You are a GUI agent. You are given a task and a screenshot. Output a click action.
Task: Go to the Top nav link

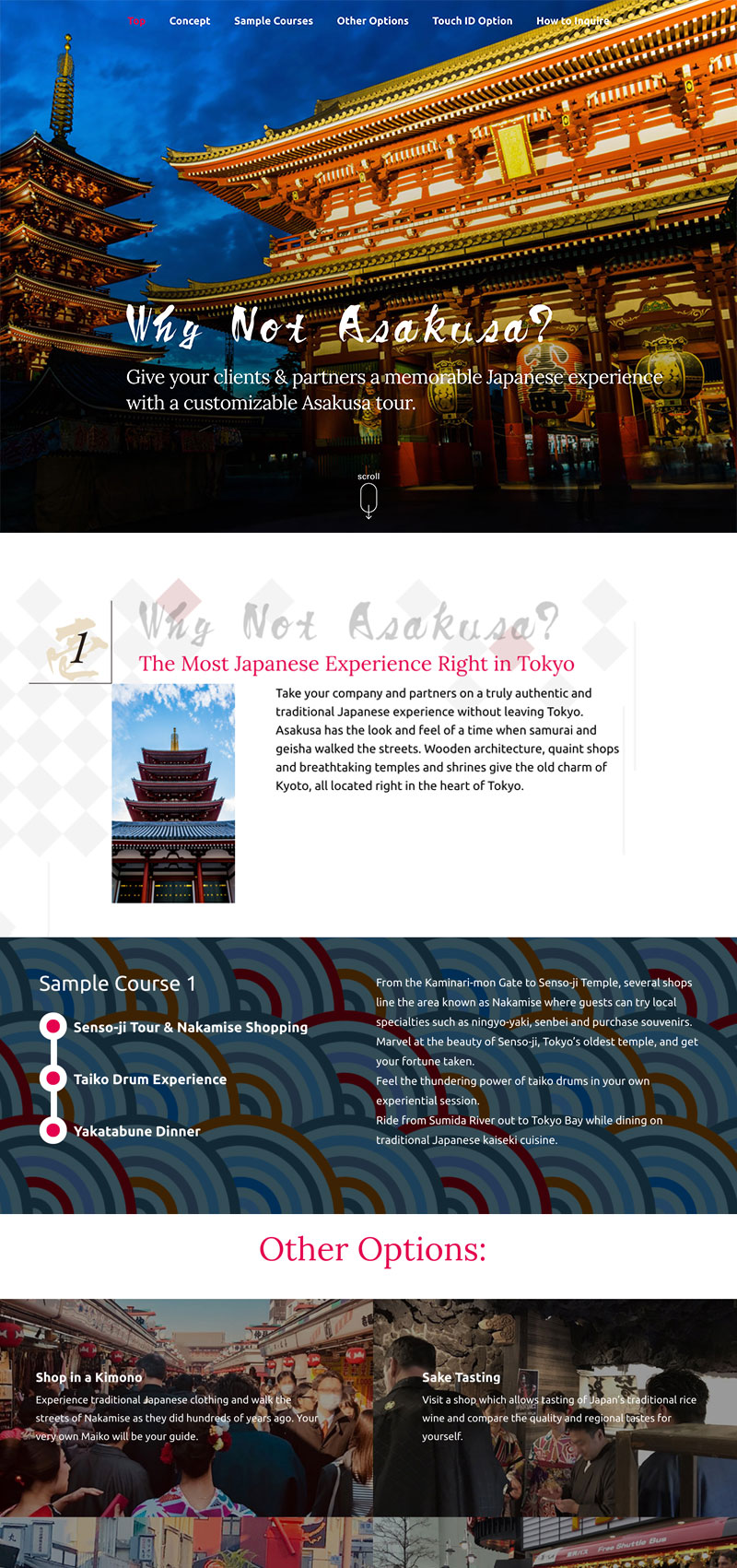[x=136, y=20]
